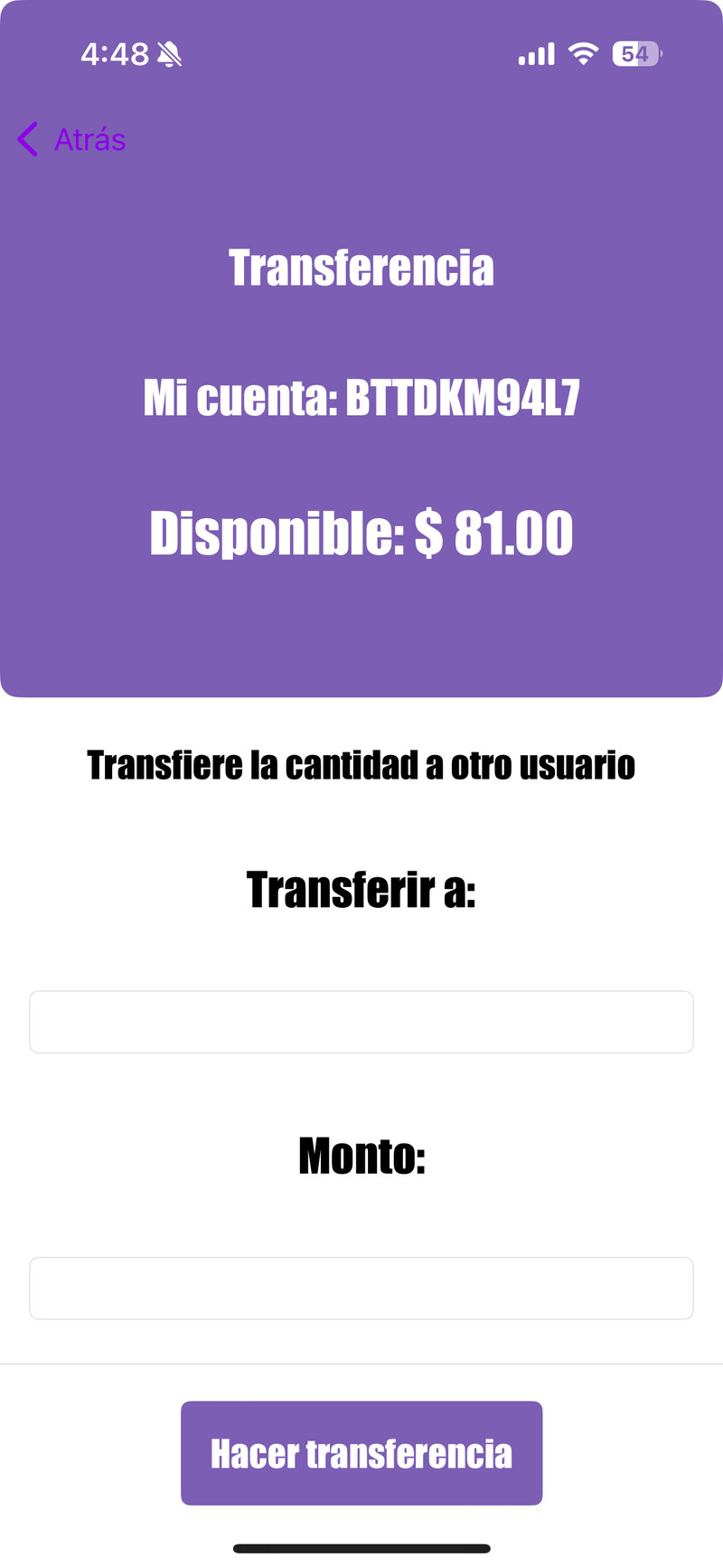Tap Hacer transferencia to send money
Viewport: 723px width, 1568px height.
pos(361,1453)
